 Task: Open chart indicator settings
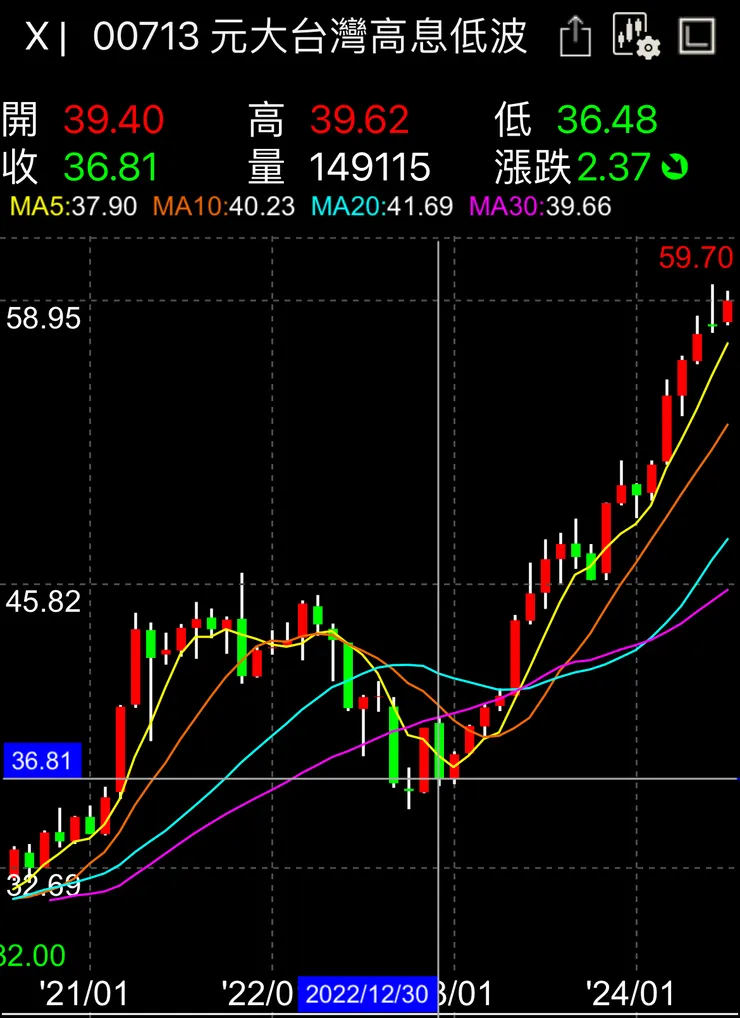[636, 37]
